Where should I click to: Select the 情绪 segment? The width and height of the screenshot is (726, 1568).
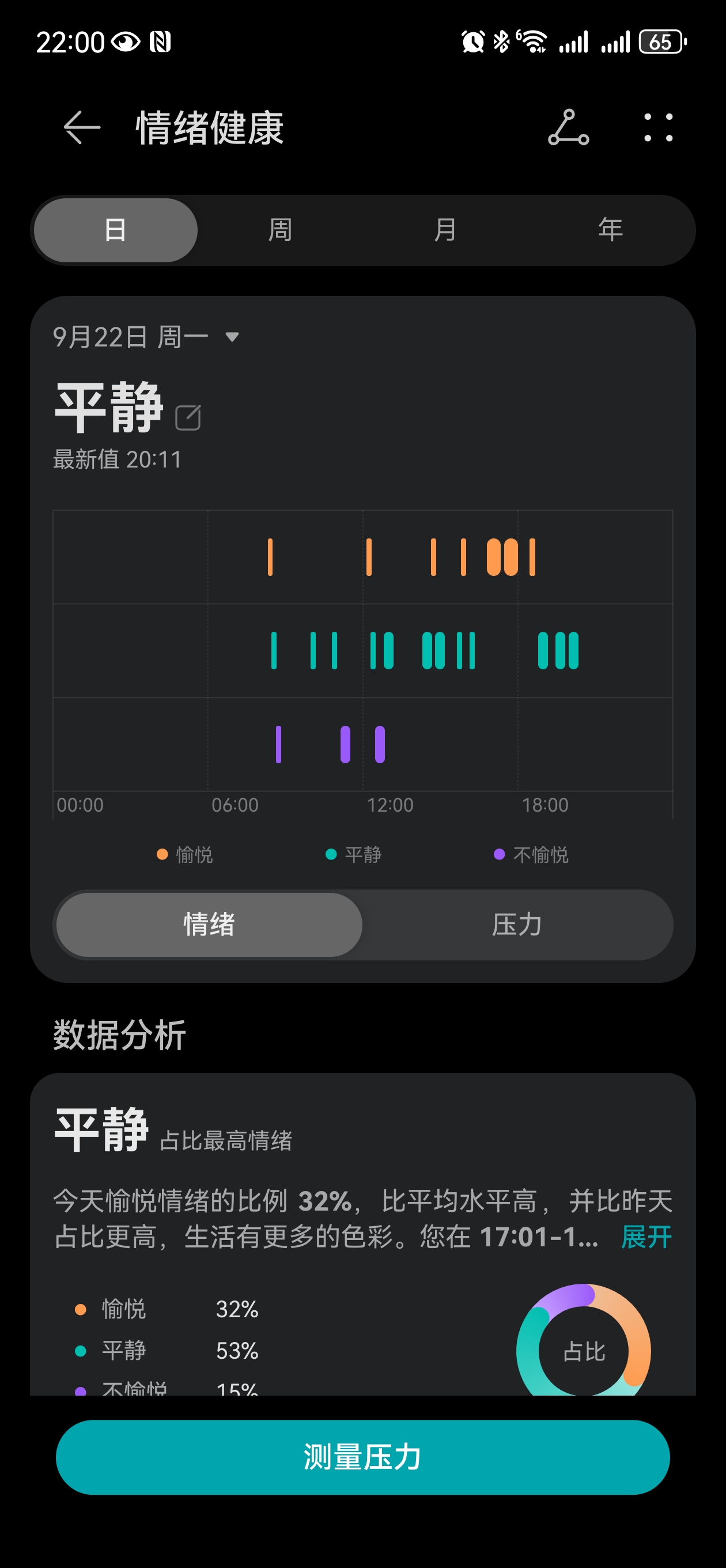209,925
